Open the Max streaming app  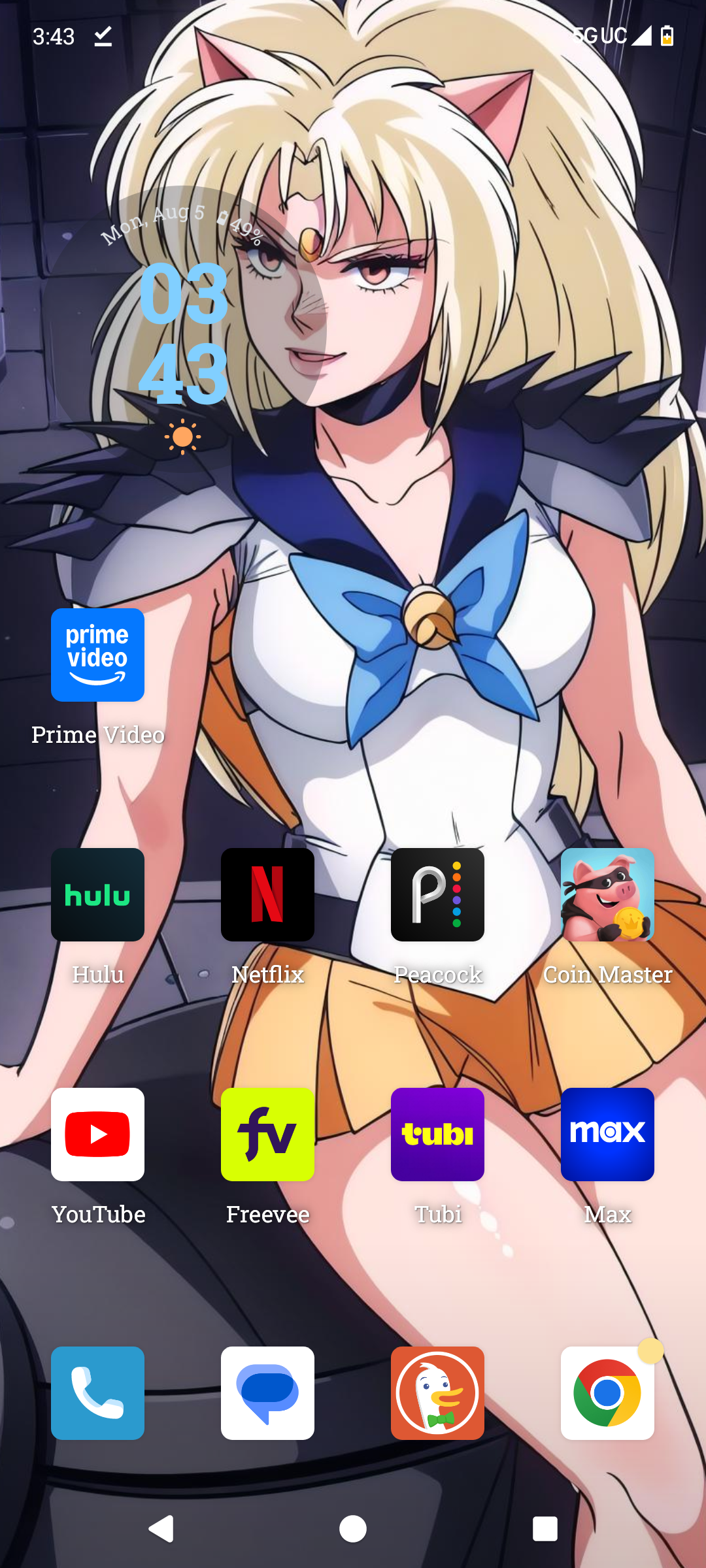coord(607,1134)
